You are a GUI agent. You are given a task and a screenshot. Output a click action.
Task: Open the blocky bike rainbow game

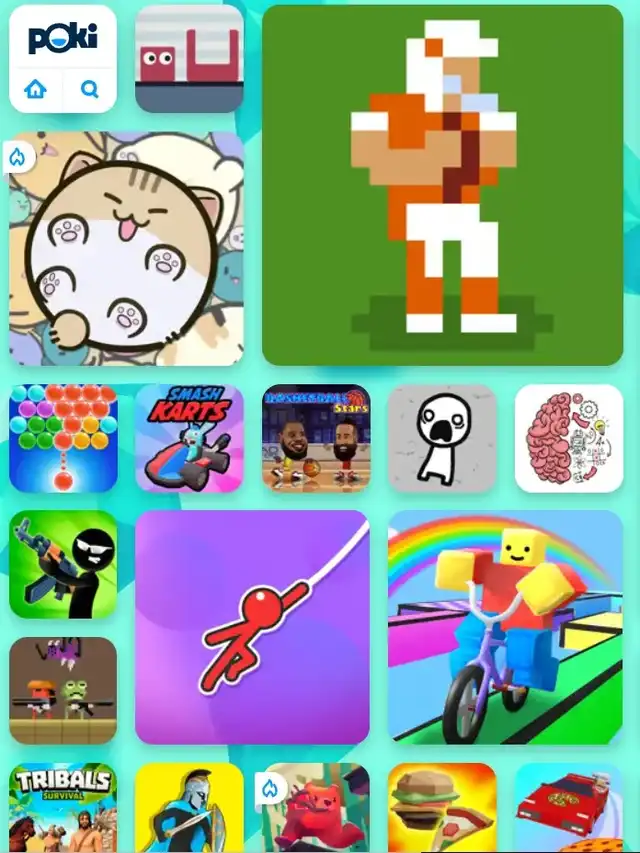506,627
